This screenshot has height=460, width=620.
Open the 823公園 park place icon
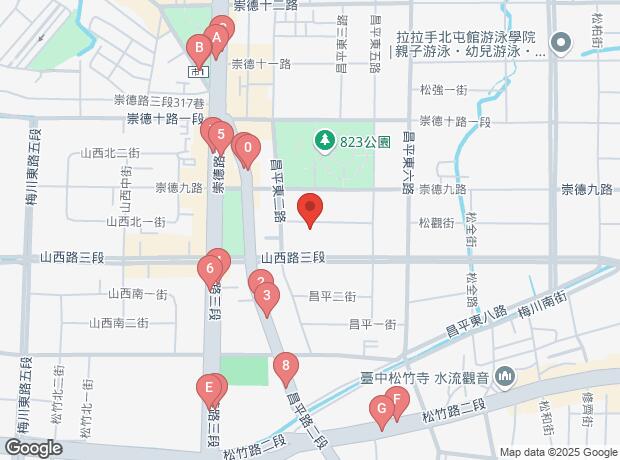coord(324,141)
